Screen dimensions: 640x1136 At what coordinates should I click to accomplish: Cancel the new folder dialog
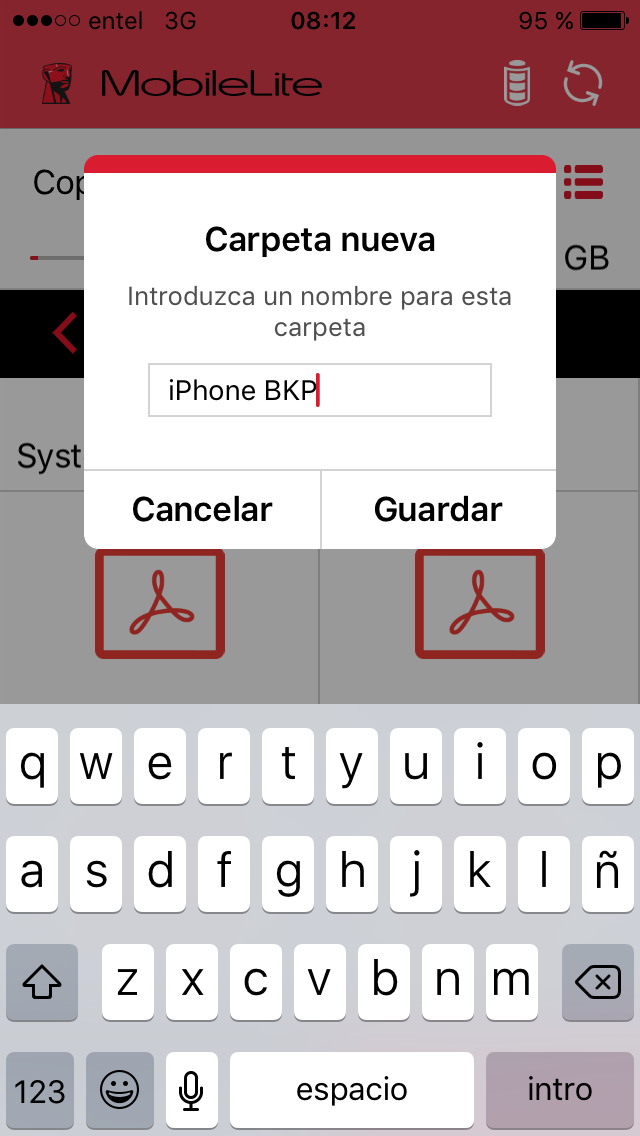click(202, 509)
